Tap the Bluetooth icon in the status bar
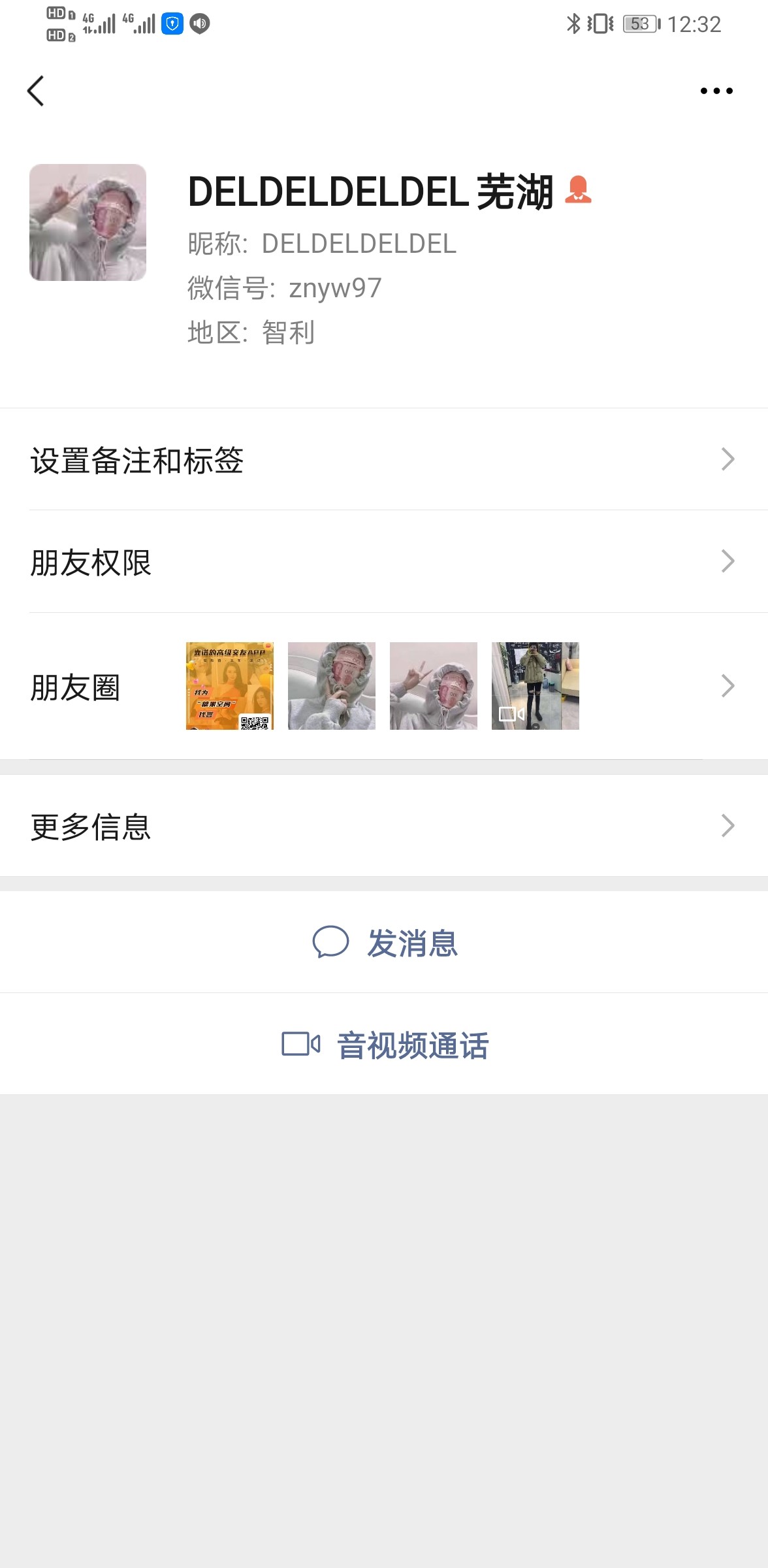Viewport: 768px width, 1568px height. pyautogui.click(x=573, y=24)
